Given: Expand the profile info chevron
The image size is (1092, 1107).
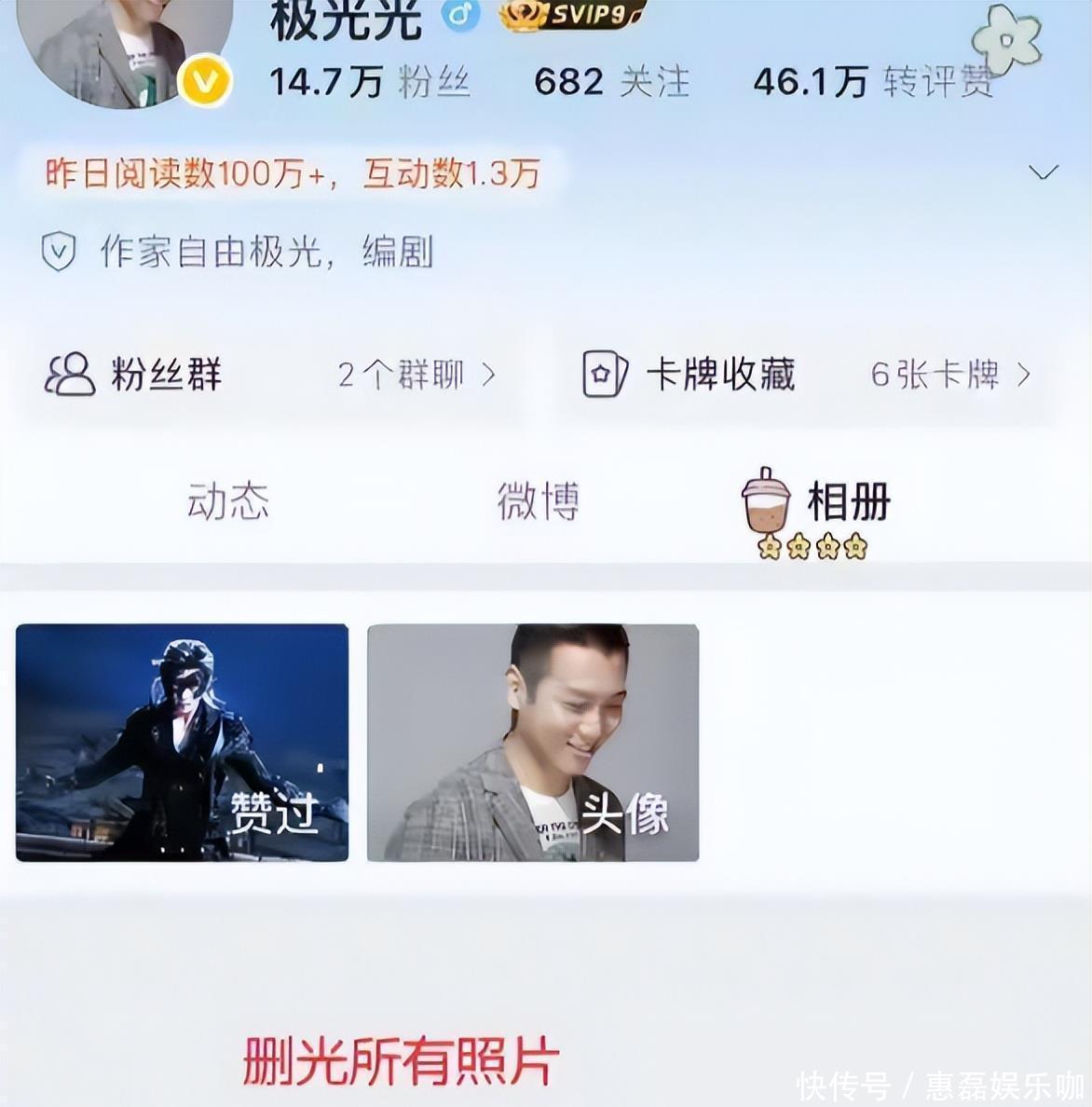Looking at the screenshot, I should [x=1043, y=172].
